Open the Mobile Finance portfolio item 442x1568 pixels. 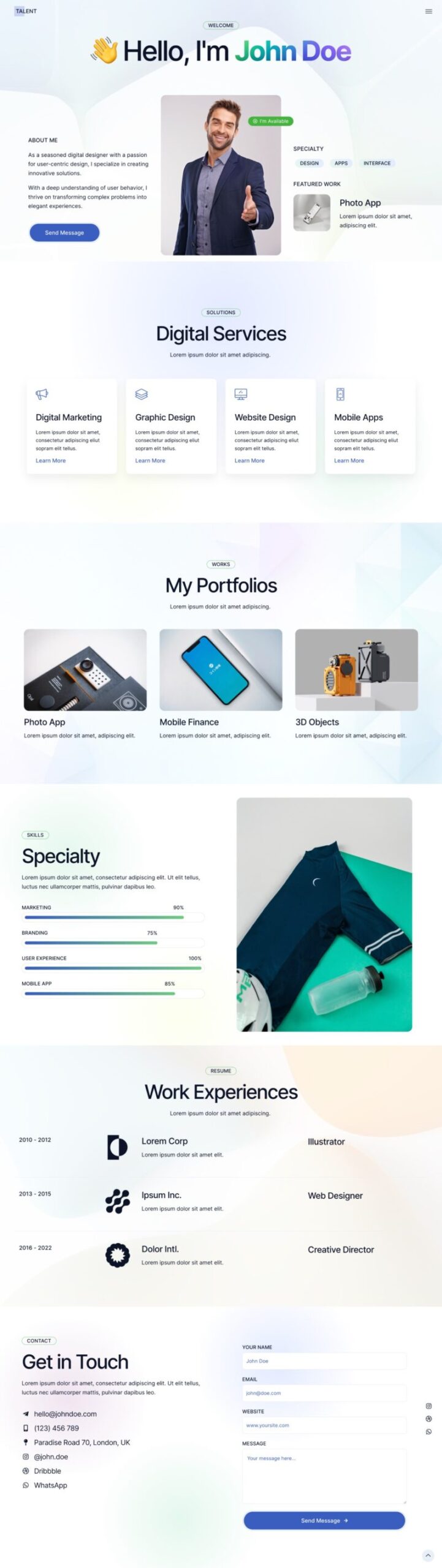tap(221, 669)
